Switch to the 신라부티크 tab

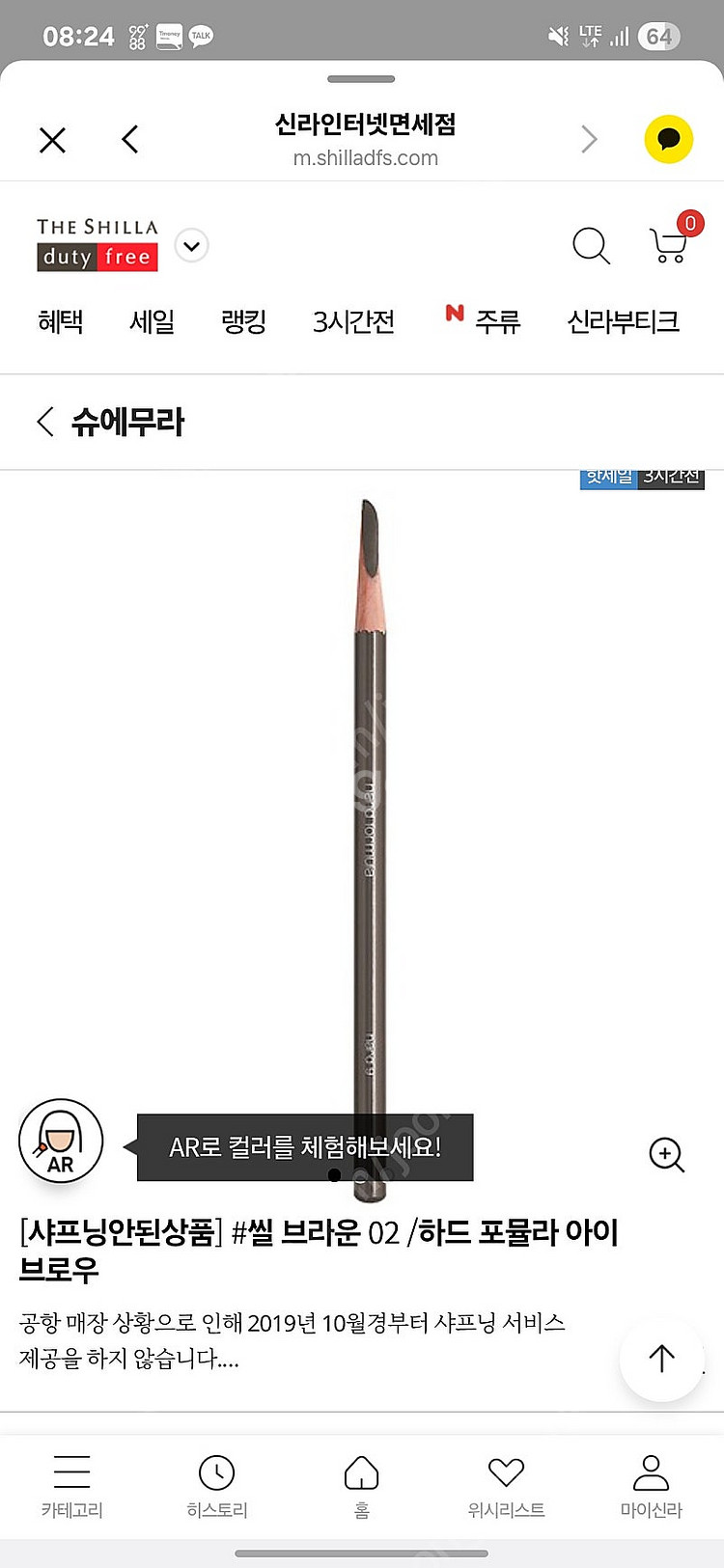(x=623, y=321)
